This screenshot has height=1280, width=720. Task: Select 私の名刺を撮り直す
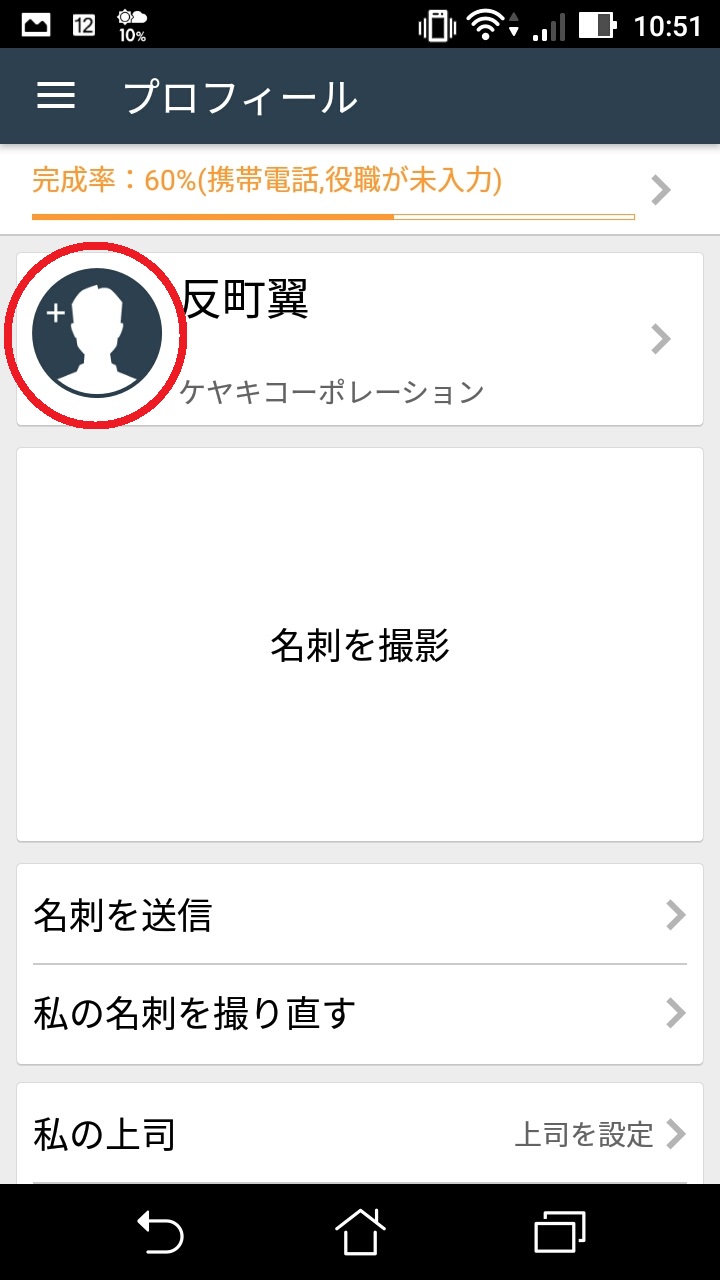point(360,1014)
